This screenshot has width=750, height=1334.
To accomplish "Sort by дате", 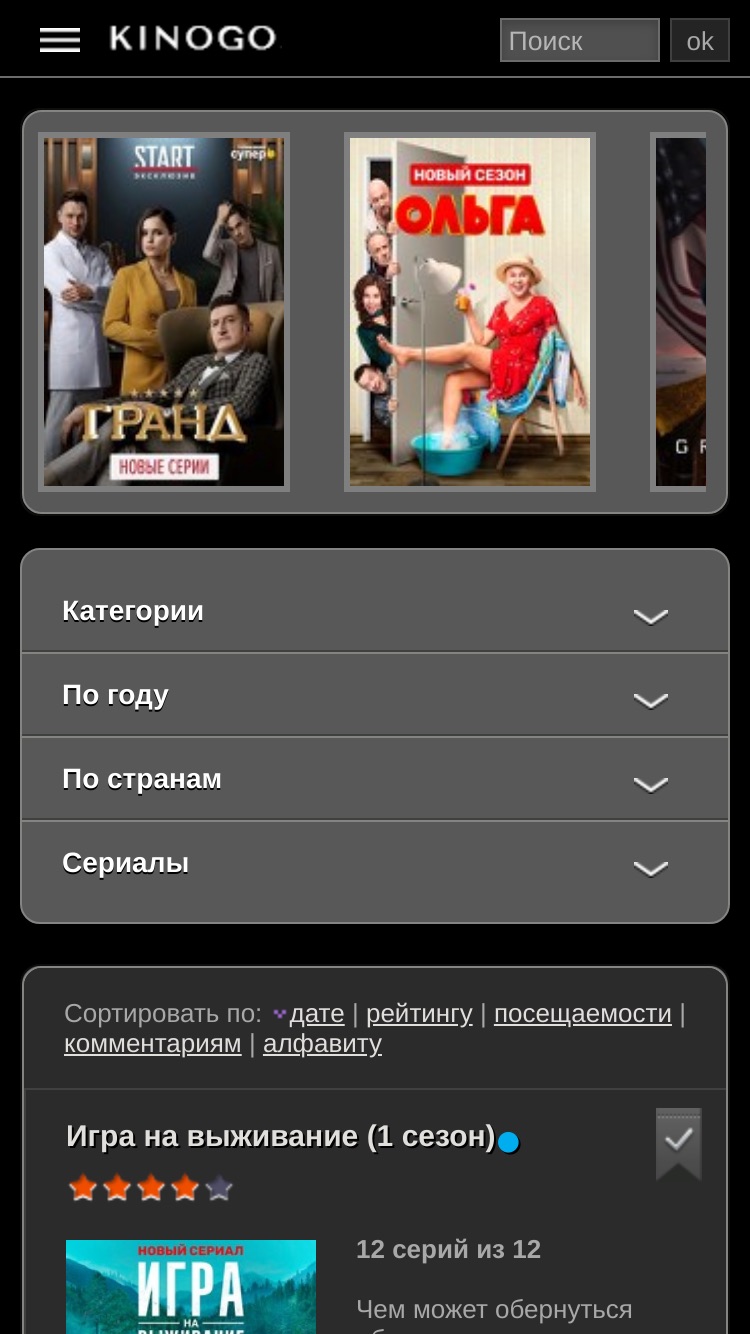I will point(316,1013).
